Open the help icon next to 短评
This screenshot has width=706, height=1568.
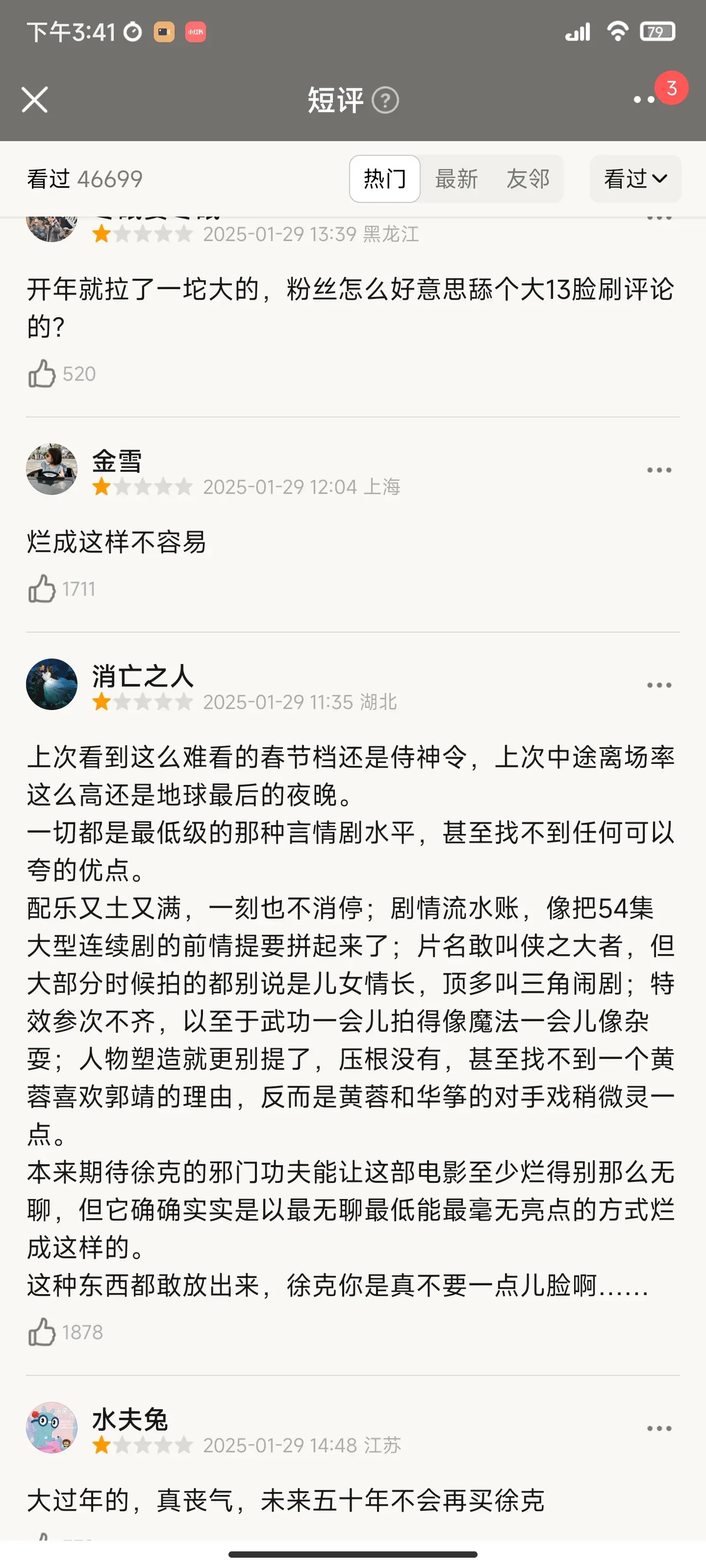[385, 100]
